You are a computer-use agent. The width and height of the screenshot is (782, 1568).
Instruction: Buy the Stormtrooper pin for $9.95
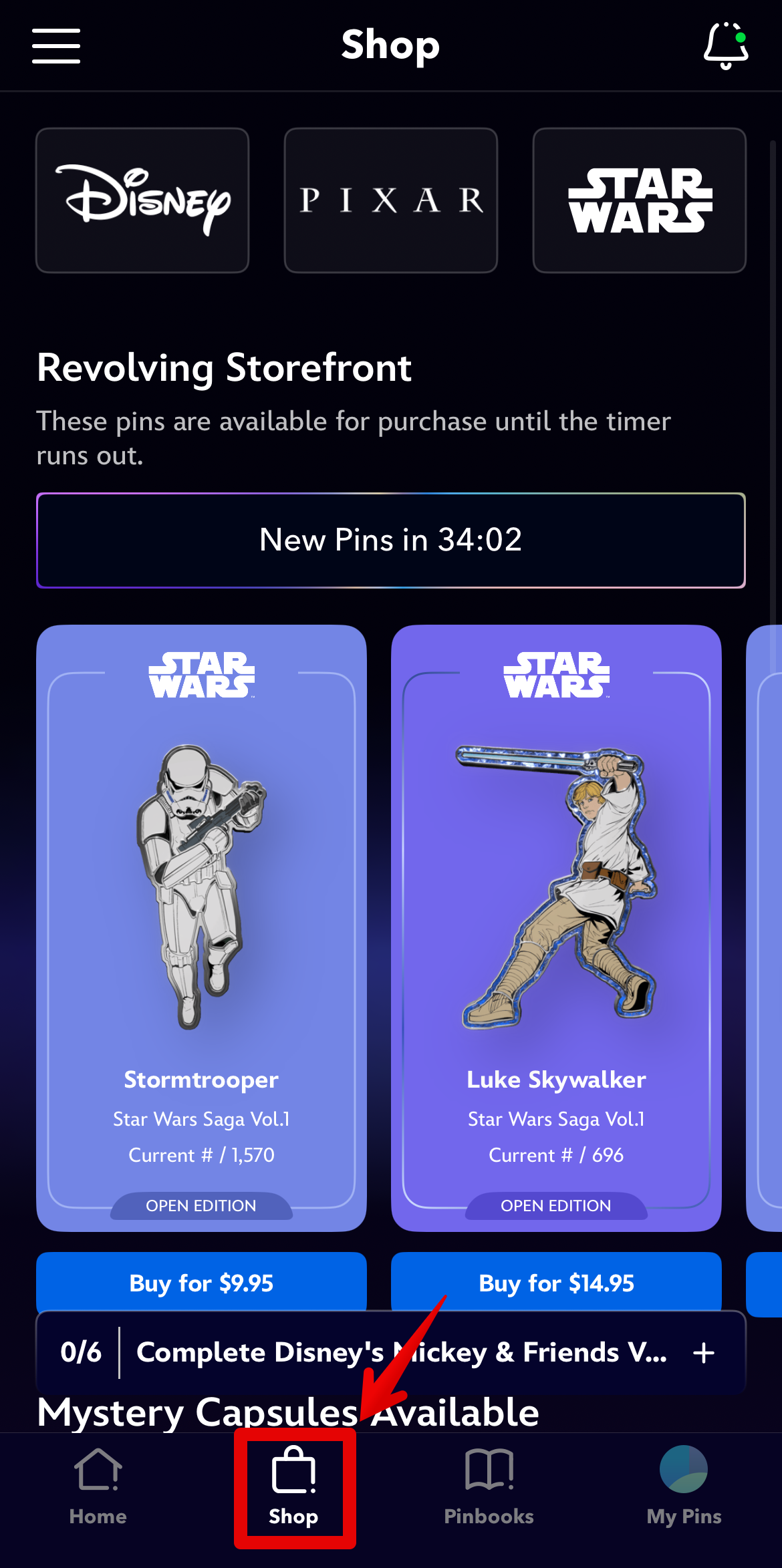click(x=201, y=1281)
